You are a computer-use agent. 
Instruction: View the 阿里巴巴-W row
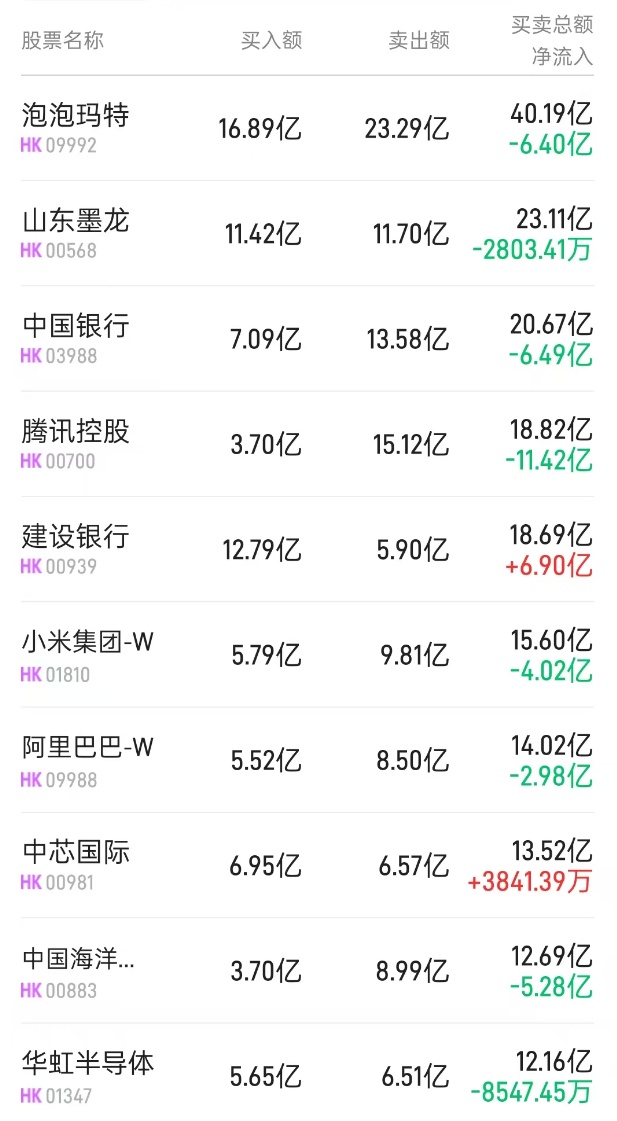click(88, 747)
